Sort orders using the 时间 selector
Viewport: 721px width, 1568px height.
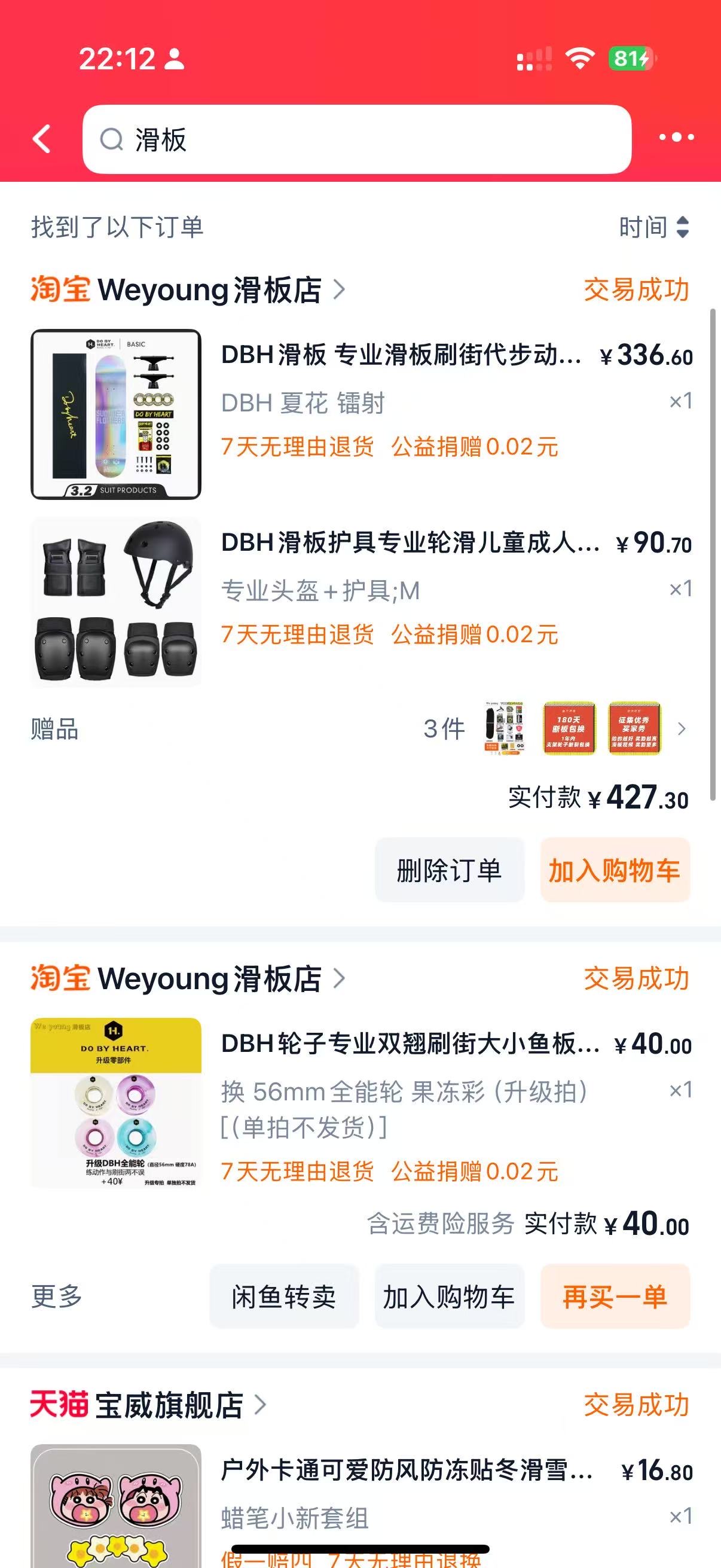point(654,227)
